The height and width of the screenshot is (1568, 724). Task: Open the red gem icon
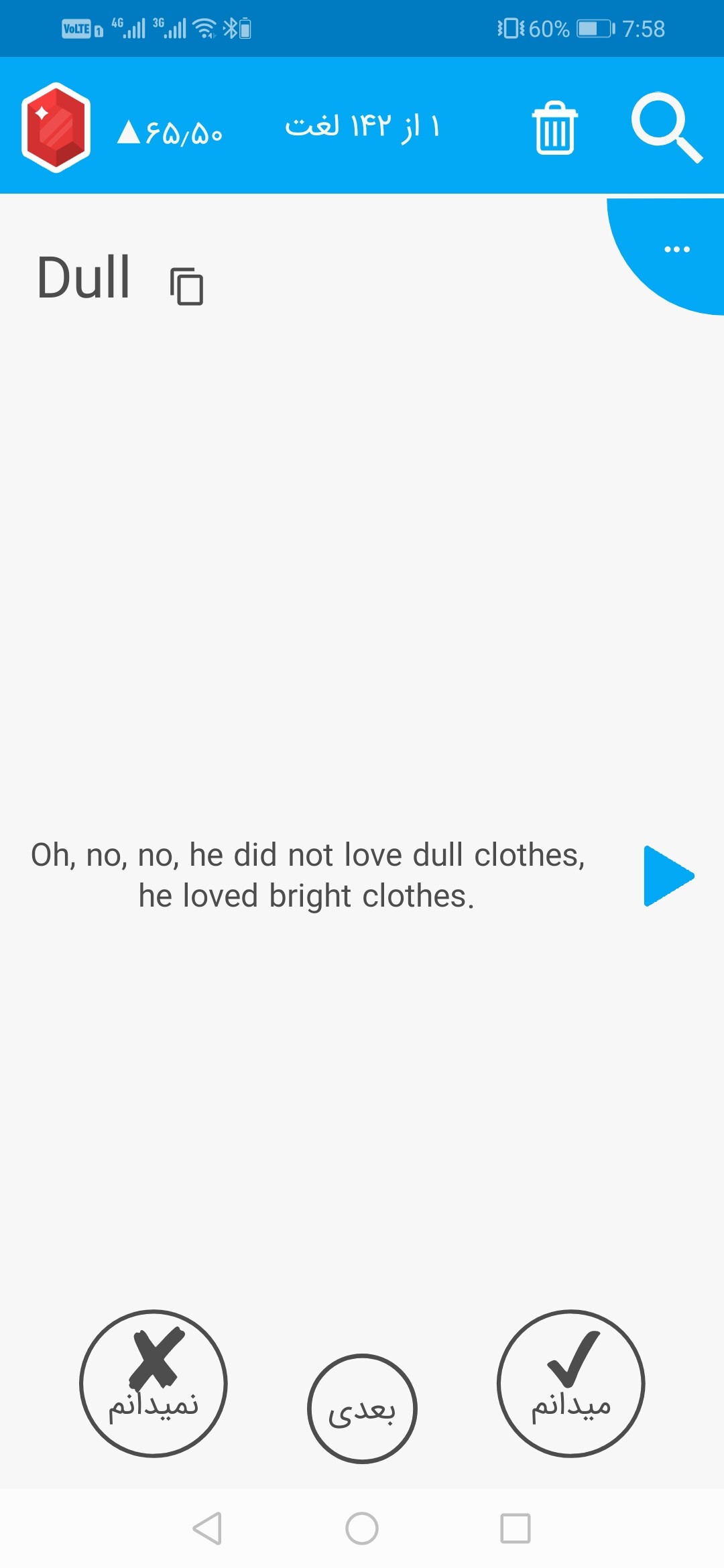click(56, 127)
